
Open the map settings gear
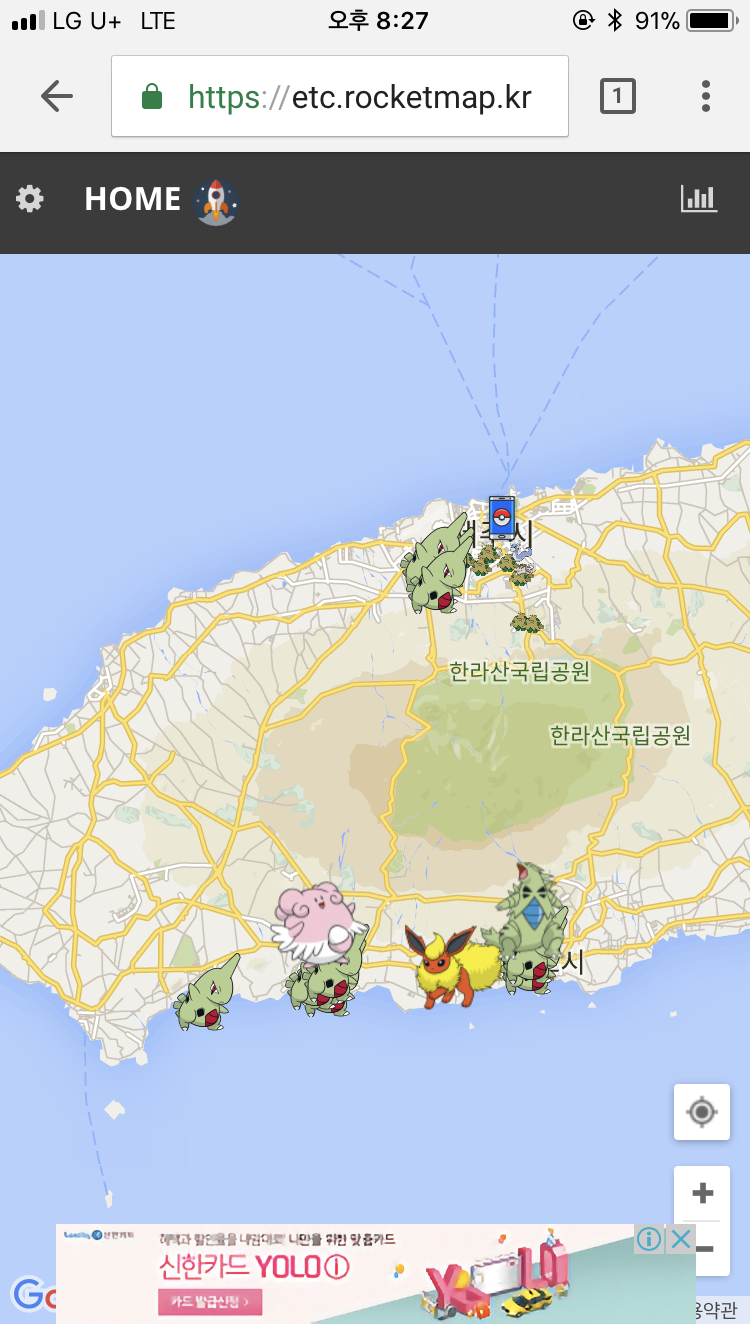click(x=30, y=199)
